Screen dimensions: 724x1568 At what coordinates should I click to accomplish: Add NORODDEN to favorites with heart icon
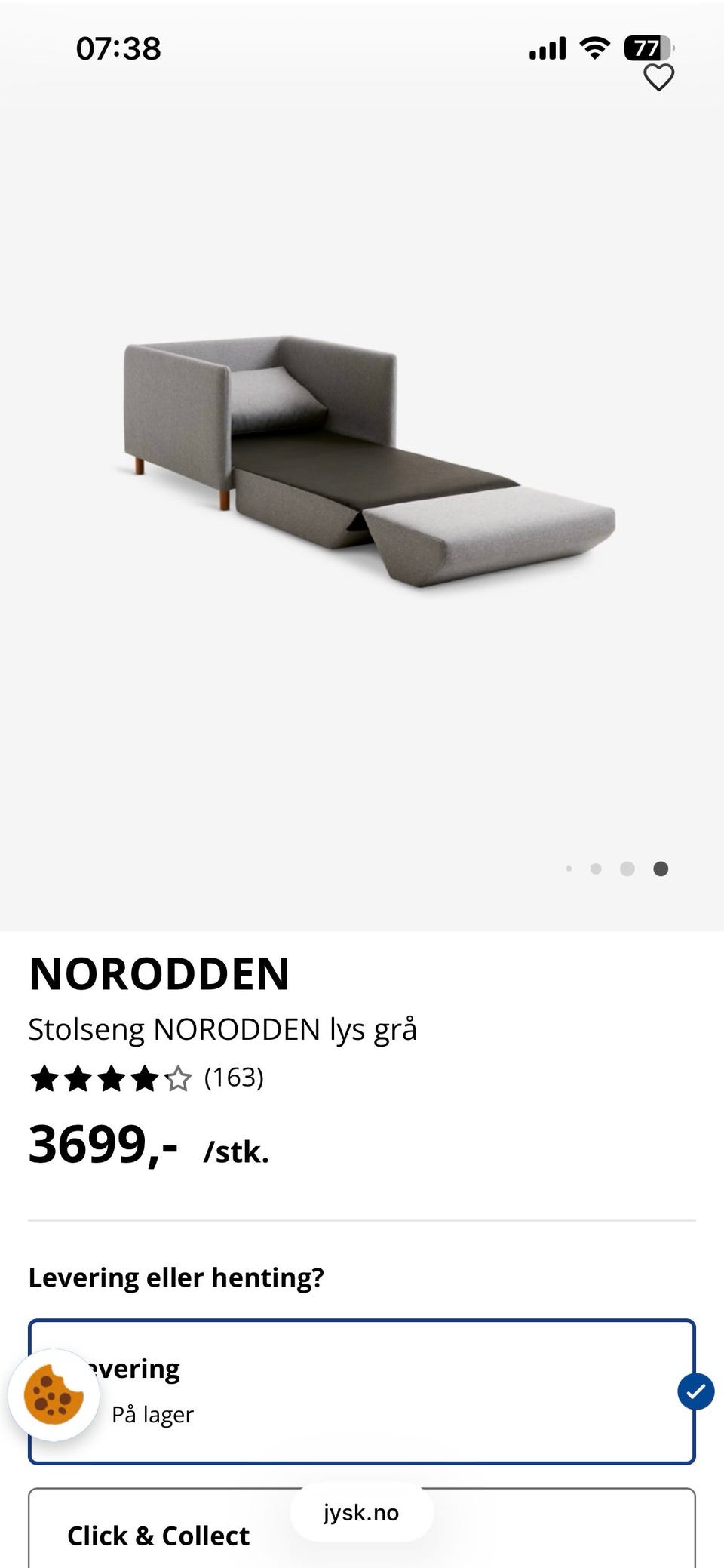(658, 78)
